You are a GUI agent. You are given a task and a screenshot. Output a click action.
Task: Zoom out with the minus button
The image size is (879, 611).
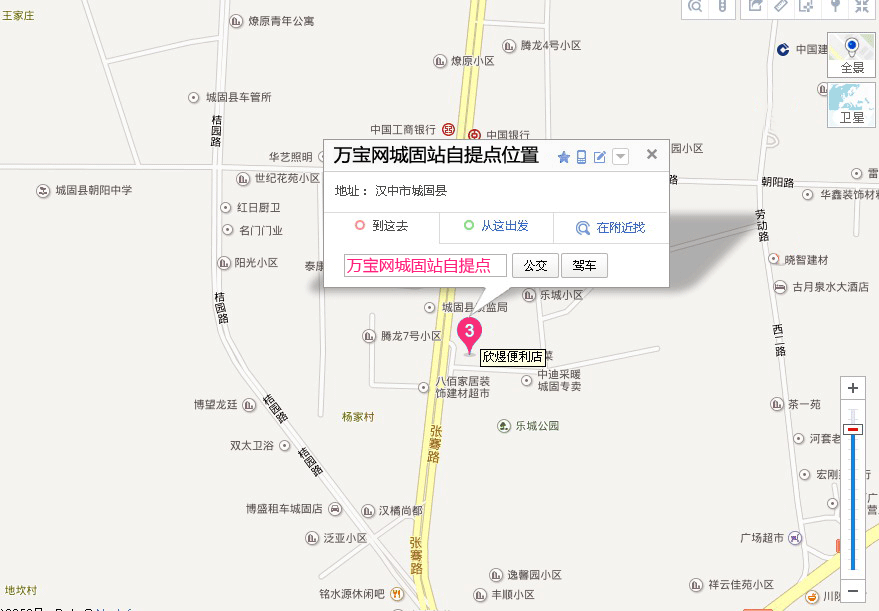tap(853, 590)
